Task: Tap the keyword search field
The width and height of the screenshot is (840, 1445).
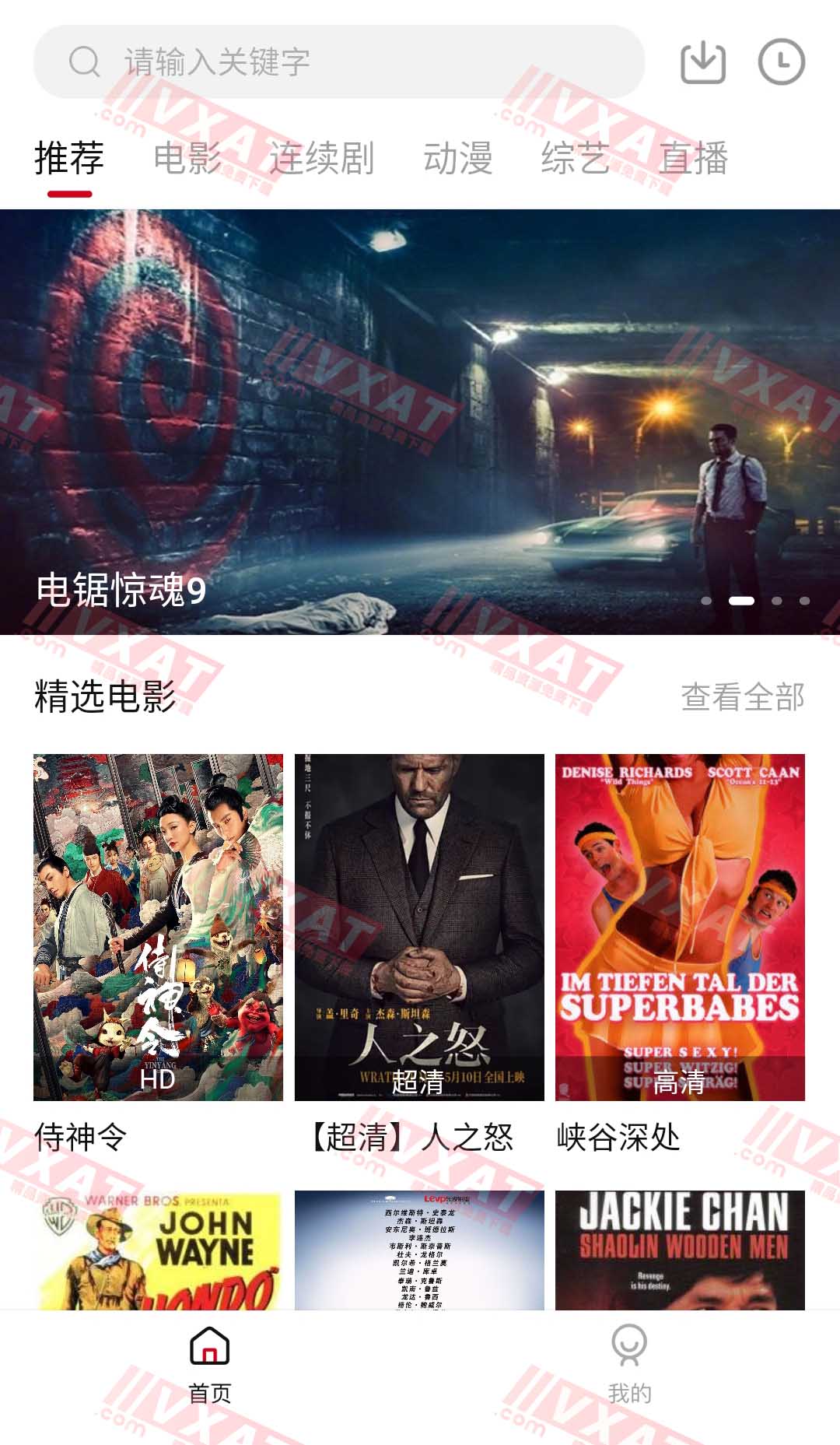Action: 339,61
